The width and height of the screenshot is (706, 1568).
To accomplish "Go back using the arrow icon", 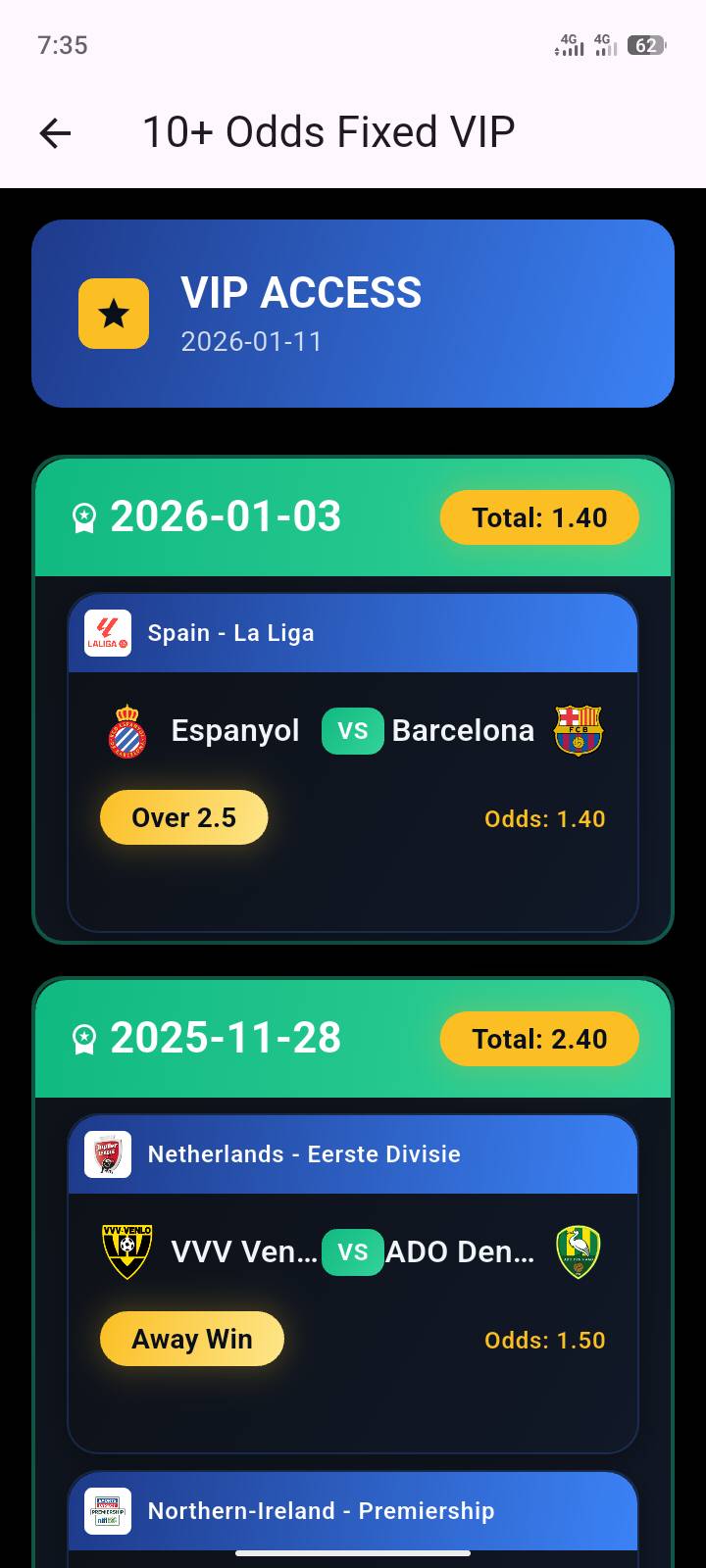I will click(56, 132).
